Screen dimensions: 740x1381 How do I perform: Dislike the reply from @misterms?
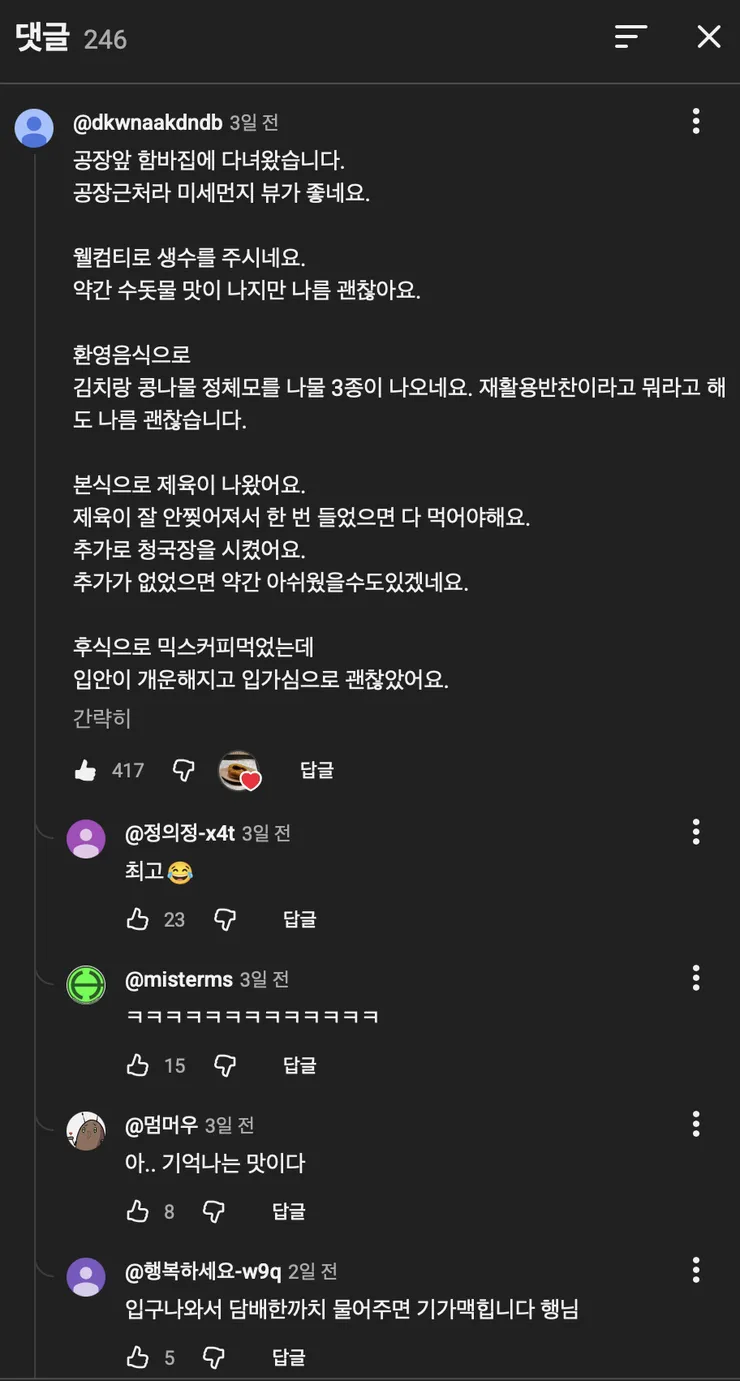225,1065
